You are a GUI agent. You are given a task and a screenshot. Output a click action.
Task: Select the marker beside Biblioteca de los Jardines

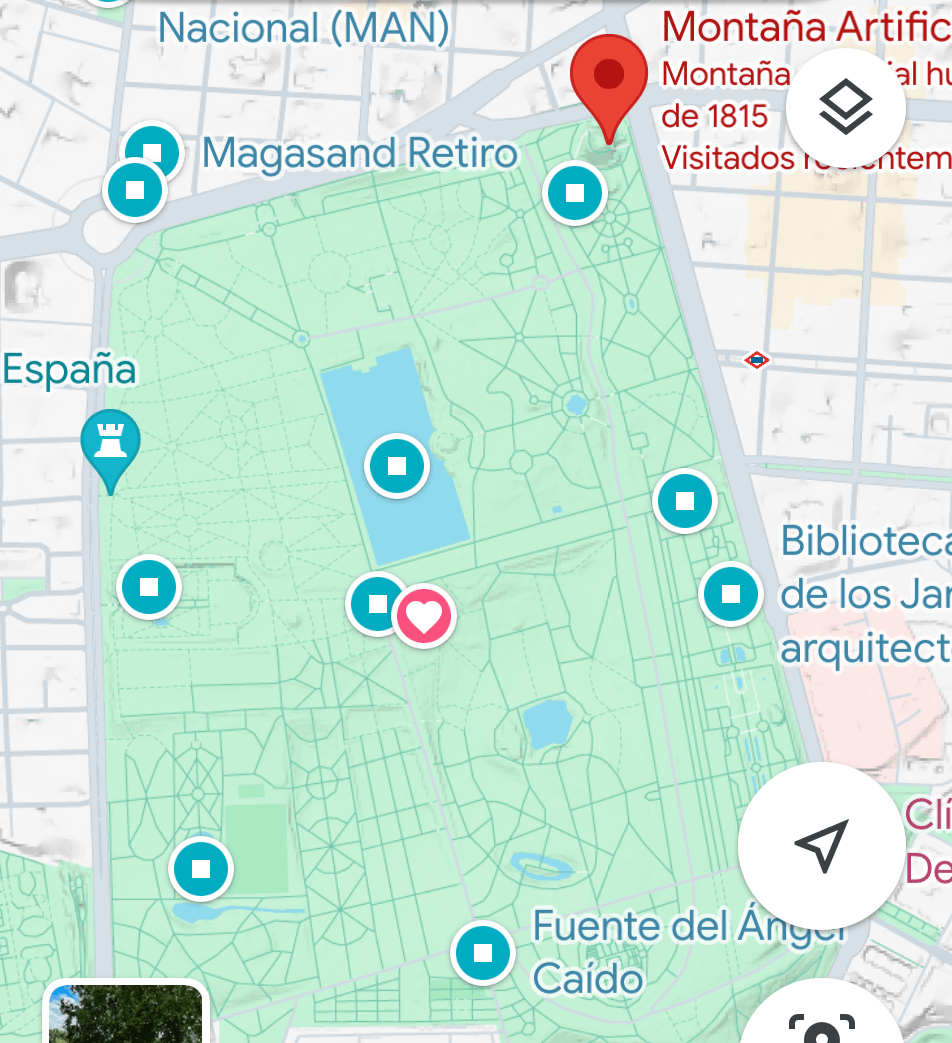pyautogui.click(x=731, y=594)
